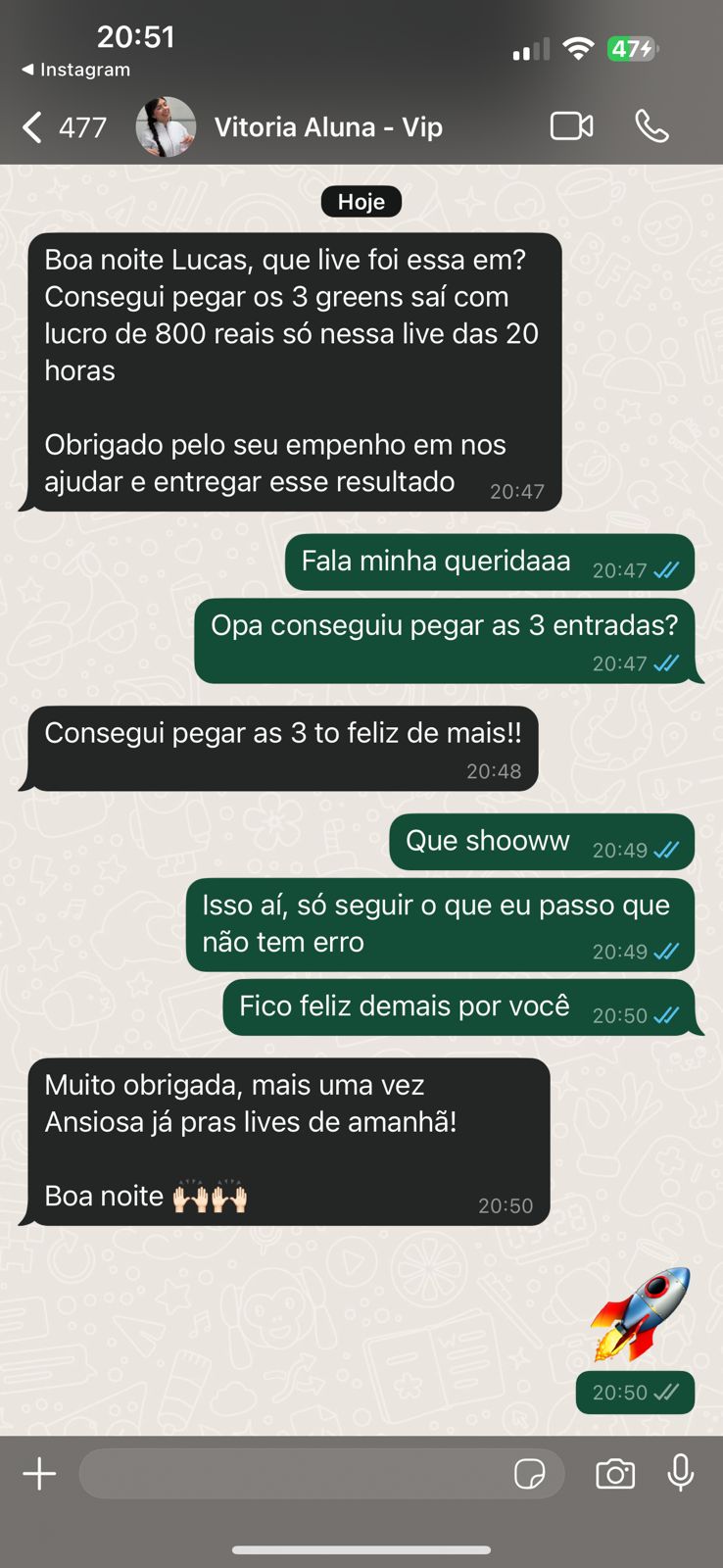Image resolution: width=723 pixels, height=1568 pixels.
Task: Open the camera to send a photo
Action: 615,1474
